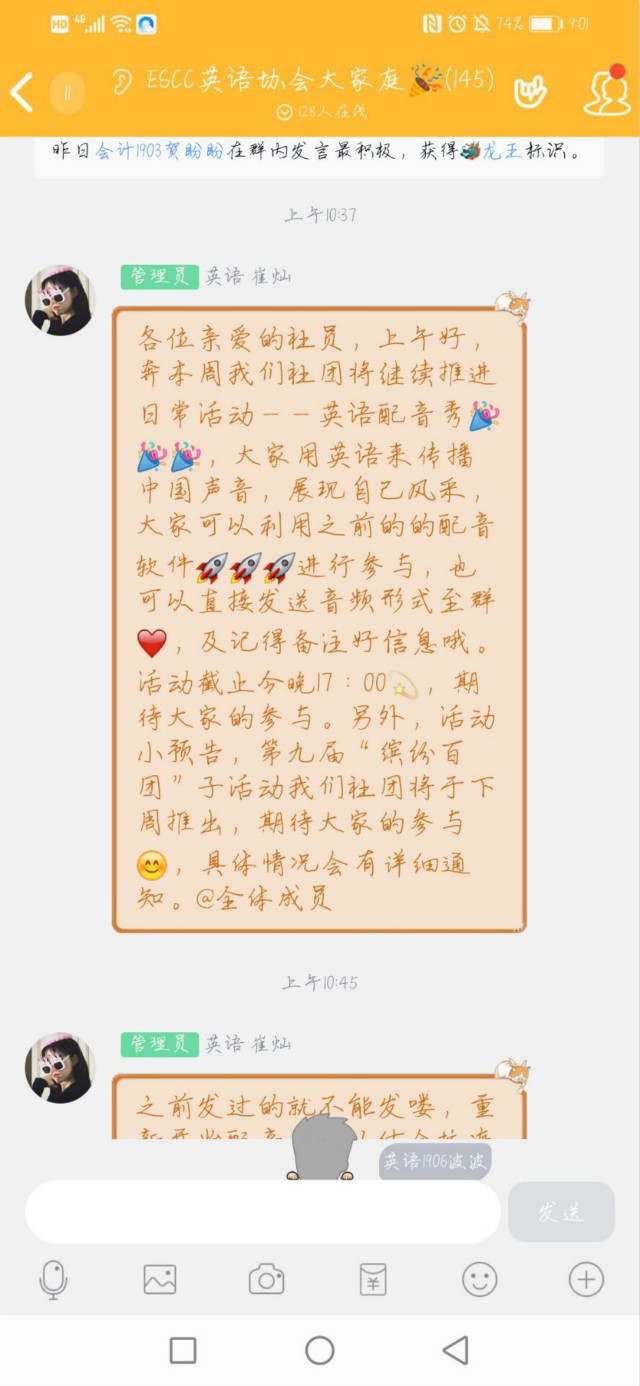The height and width of the screenshot is (1386, 640).
Task: Open 崔灿's avatar on the 10:37 message
Action: tap(60, 300)
